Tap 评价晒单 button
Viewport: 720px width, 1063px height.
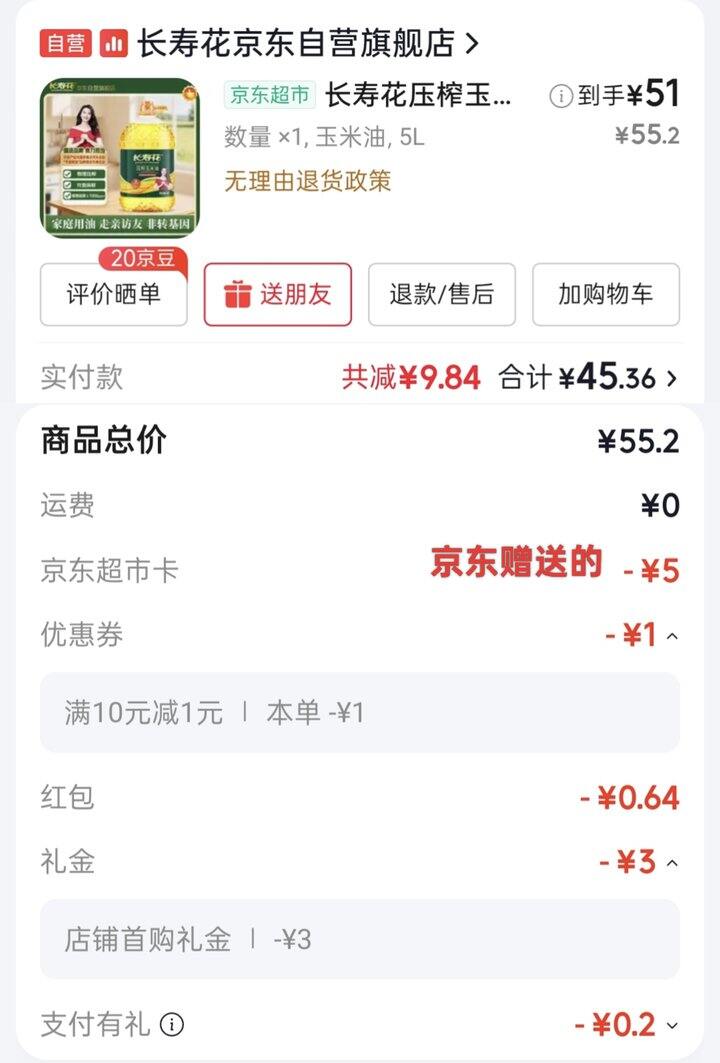[x=113, y=294]
